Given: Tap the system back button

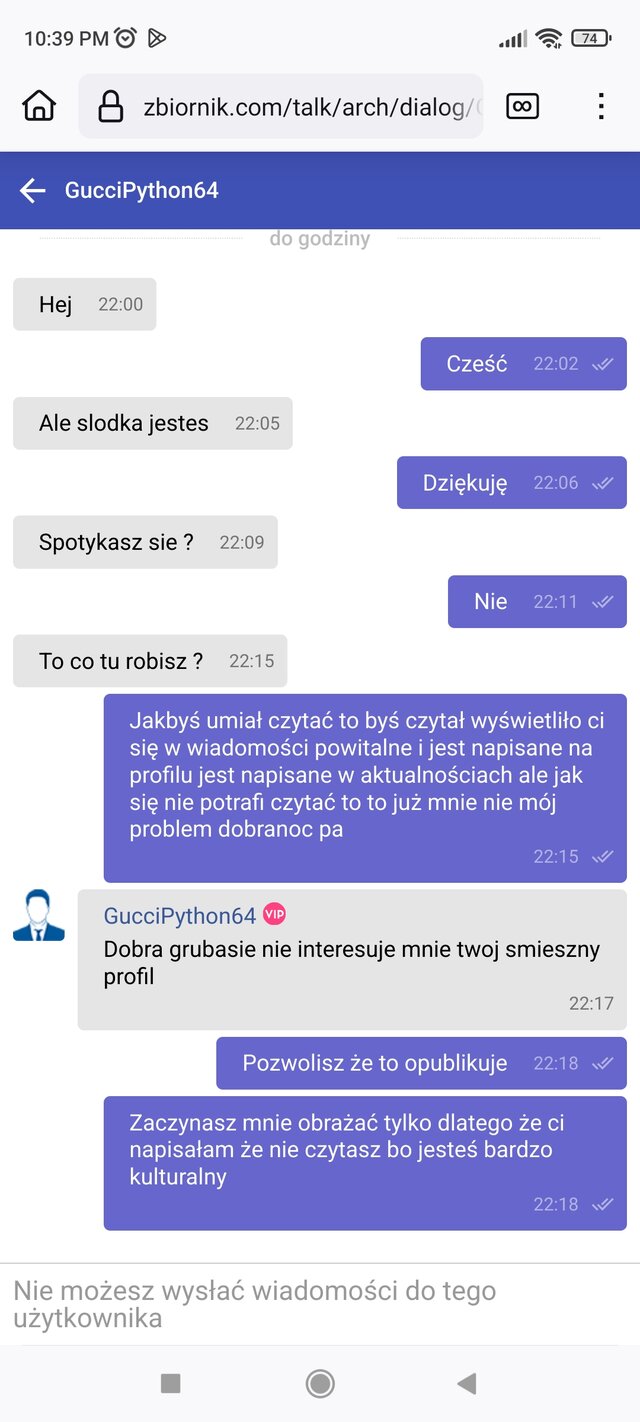Looking at the screenshot, I should 466,1383.
